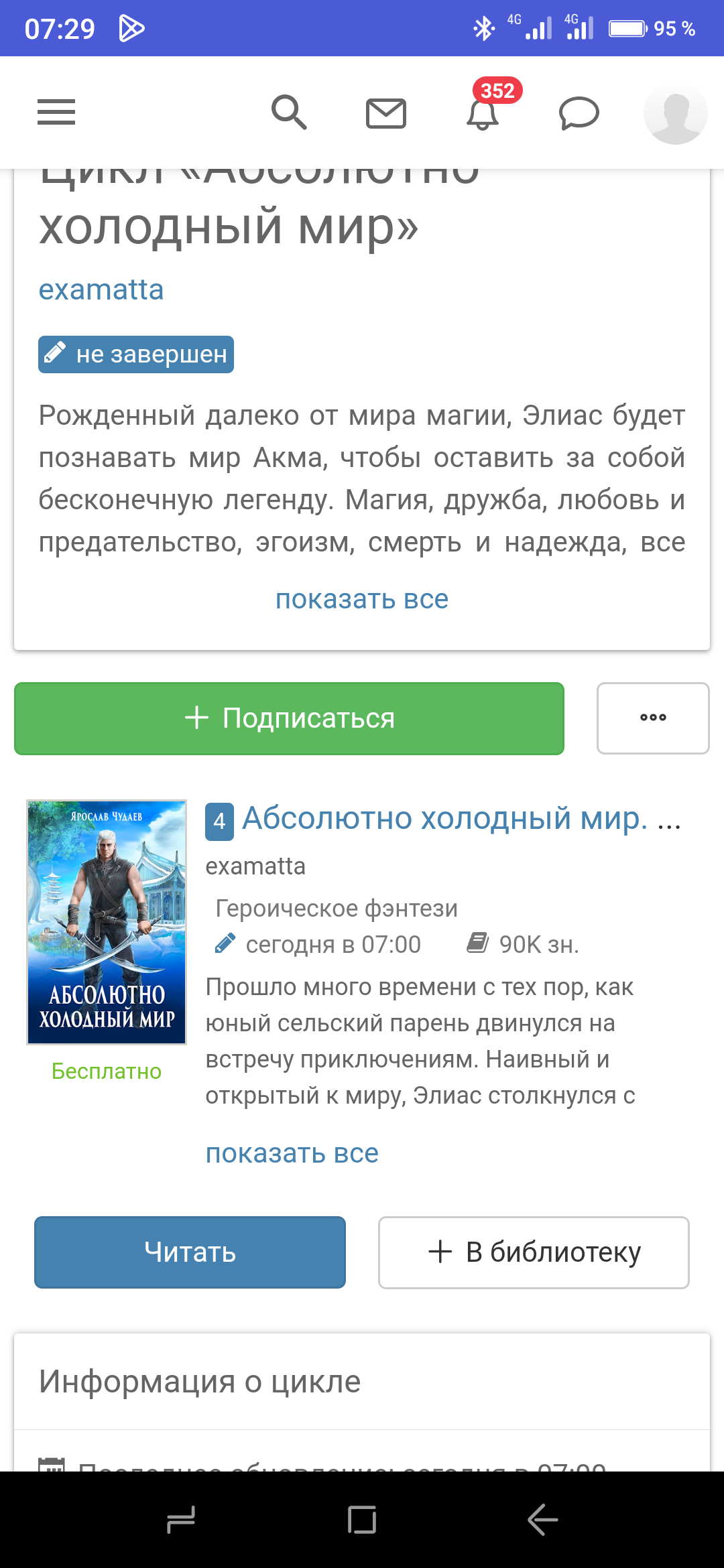This screenshot has height=1568, width=724.
Task: Open the Абсолютно холодный мир book cover
Action: tap(107, 922)
